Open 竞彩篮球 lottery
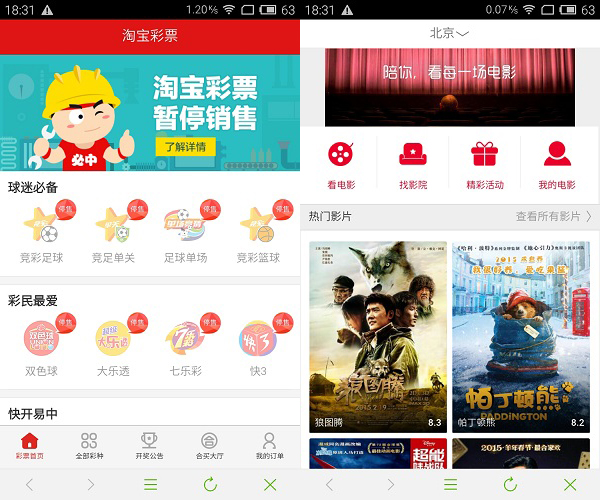Screen dimensions: 600x500 pyautogui.click(x=257, y=233)
